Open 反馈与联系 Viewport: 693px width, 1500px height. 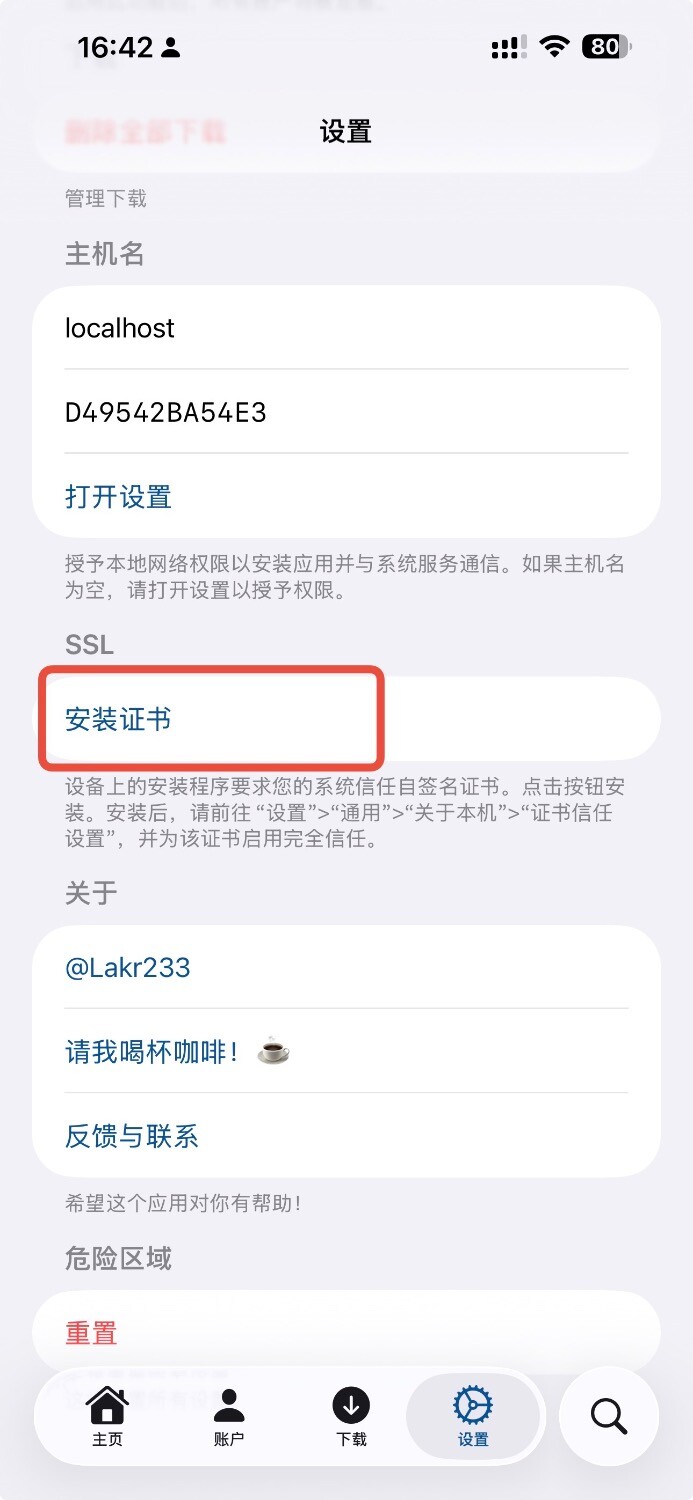[x=132, y=1135]
